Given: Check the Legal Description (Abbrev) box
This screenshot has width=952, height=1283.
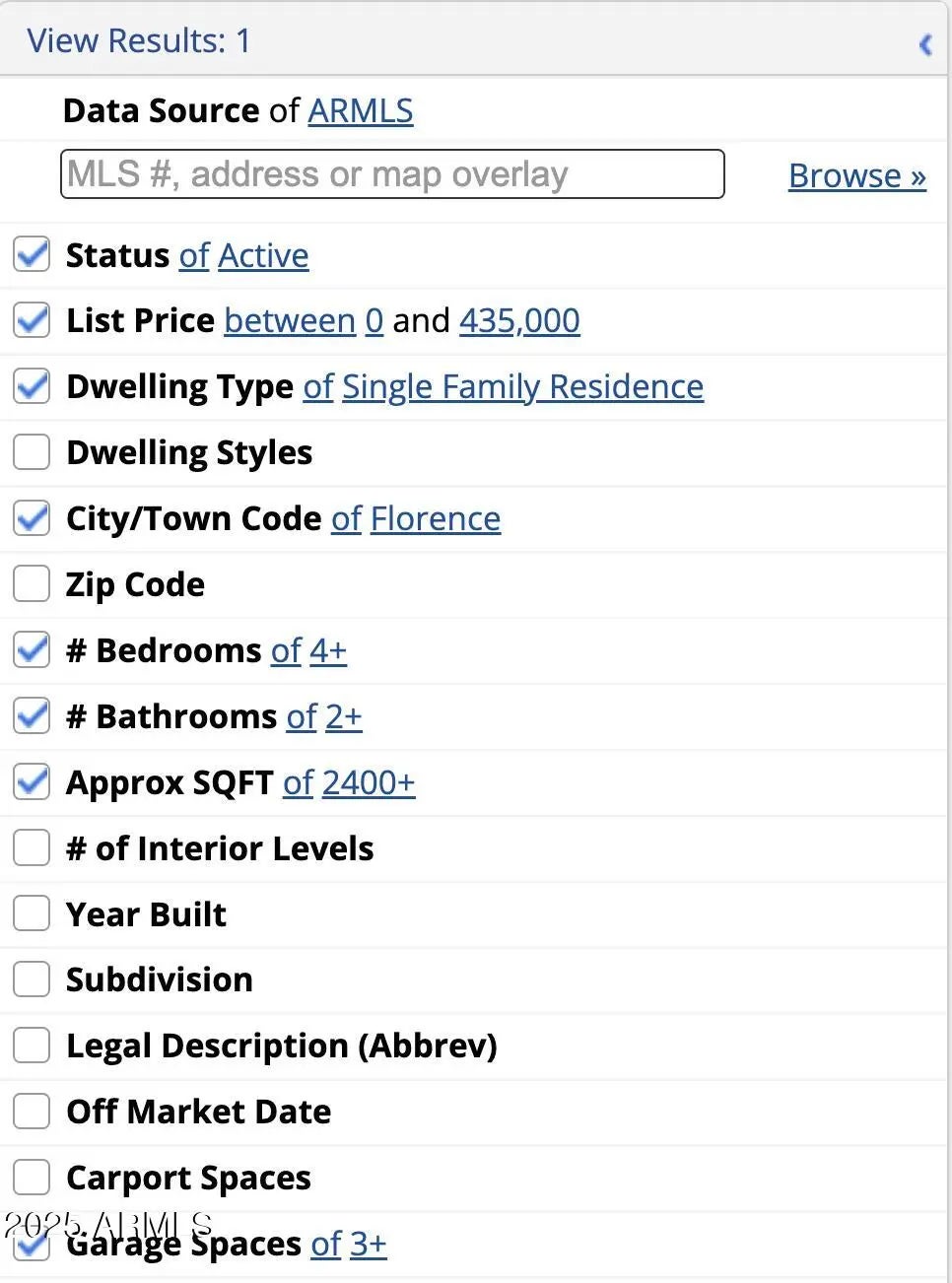Looking at the screenshot, I should point(32,1046).
